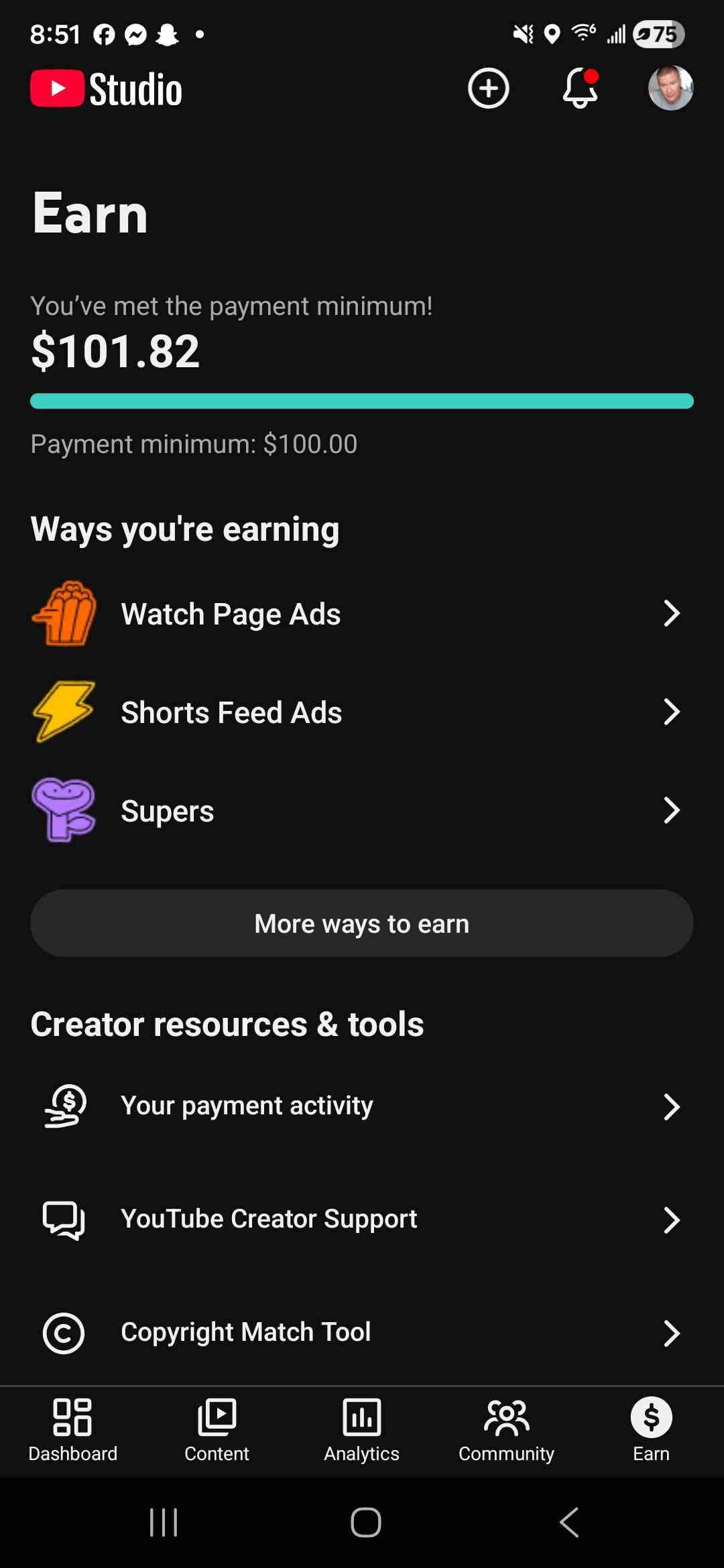Tap the create plus icon
Screen dimensions: 724x1568
point(488,88)
